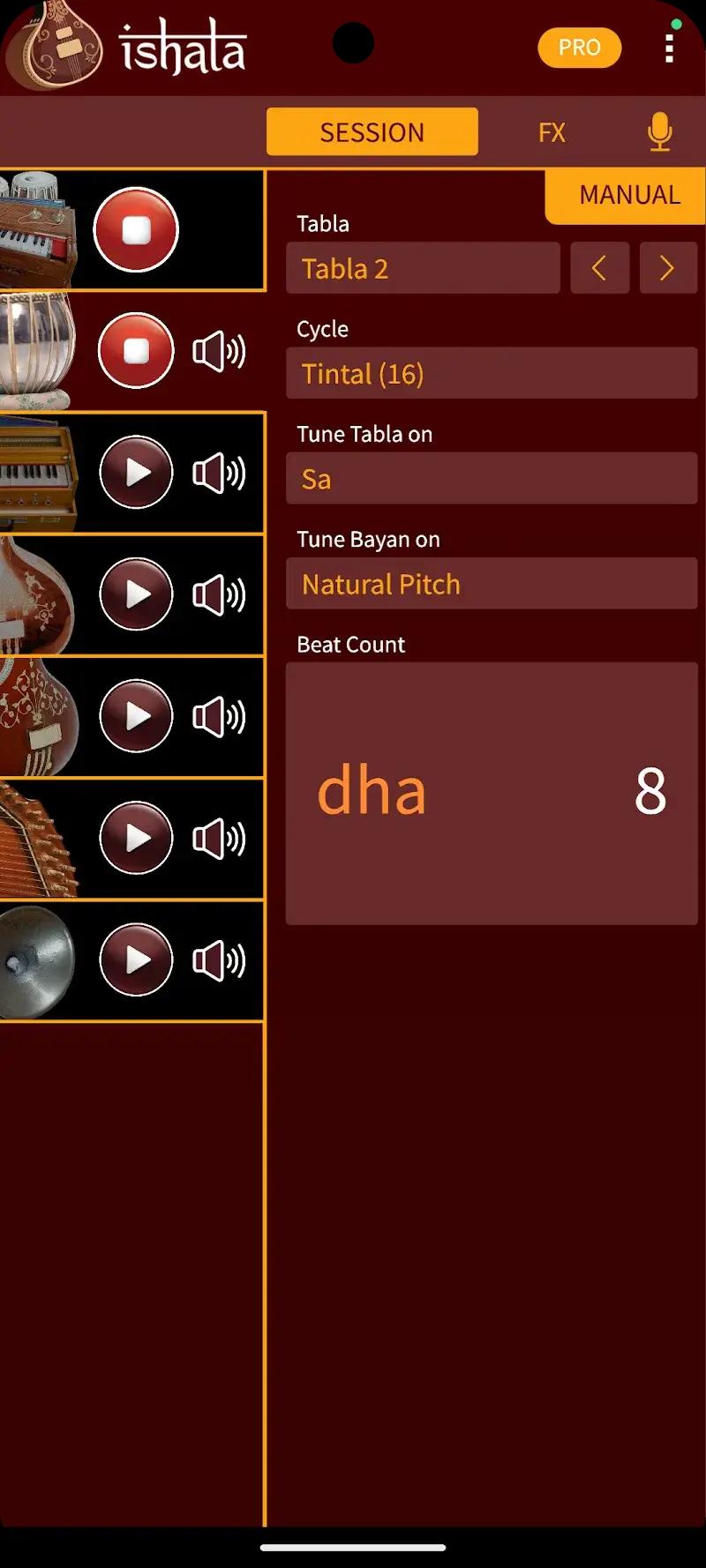Stop the tabla playback
The width and height of the screenshot is (706, 1568).
(x=136, y=351)
